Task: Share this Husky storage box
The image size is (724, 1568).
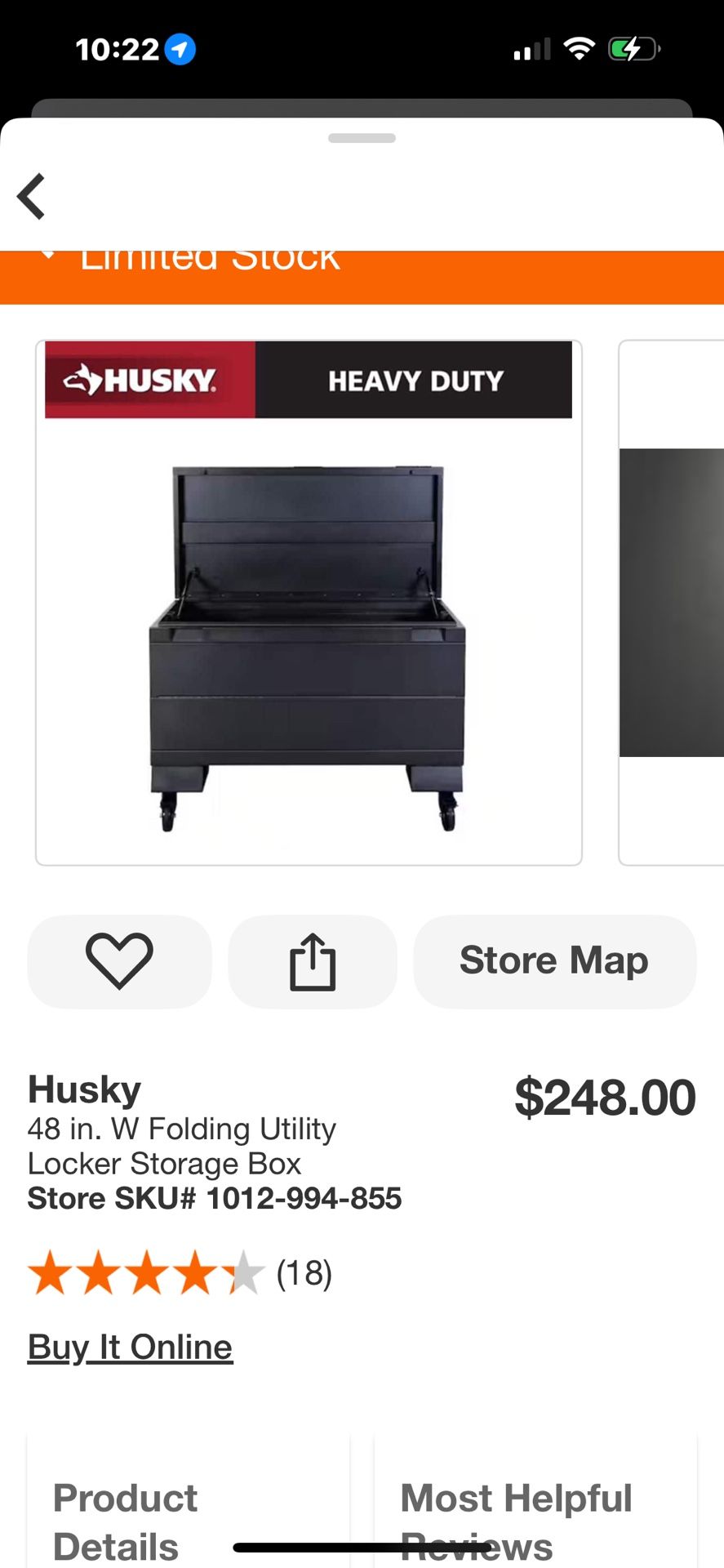Action: (313, 961)
